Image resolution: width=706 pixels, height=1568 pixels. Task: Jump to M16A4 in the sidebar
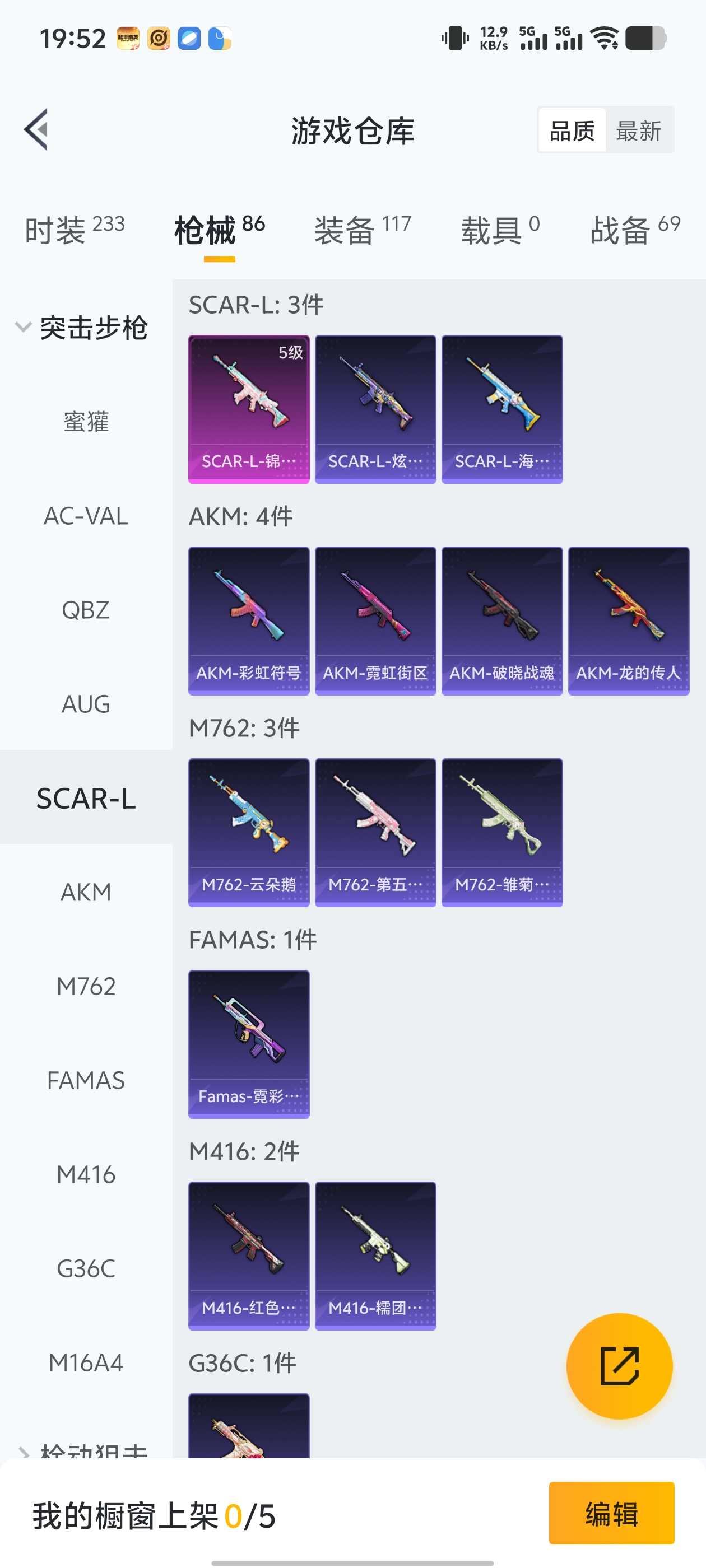[86, 1362]
